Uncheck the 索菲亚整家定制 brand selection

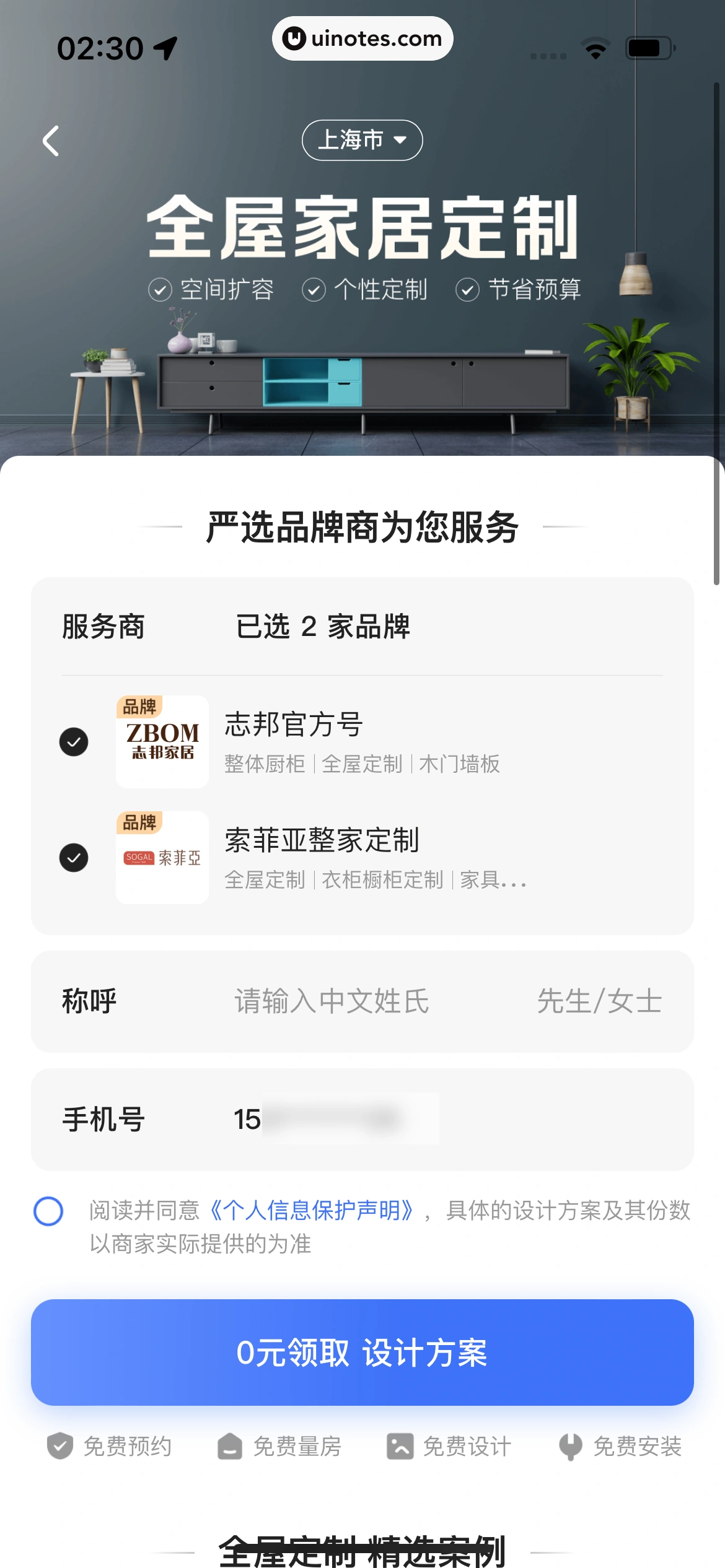tap(74, 858)
